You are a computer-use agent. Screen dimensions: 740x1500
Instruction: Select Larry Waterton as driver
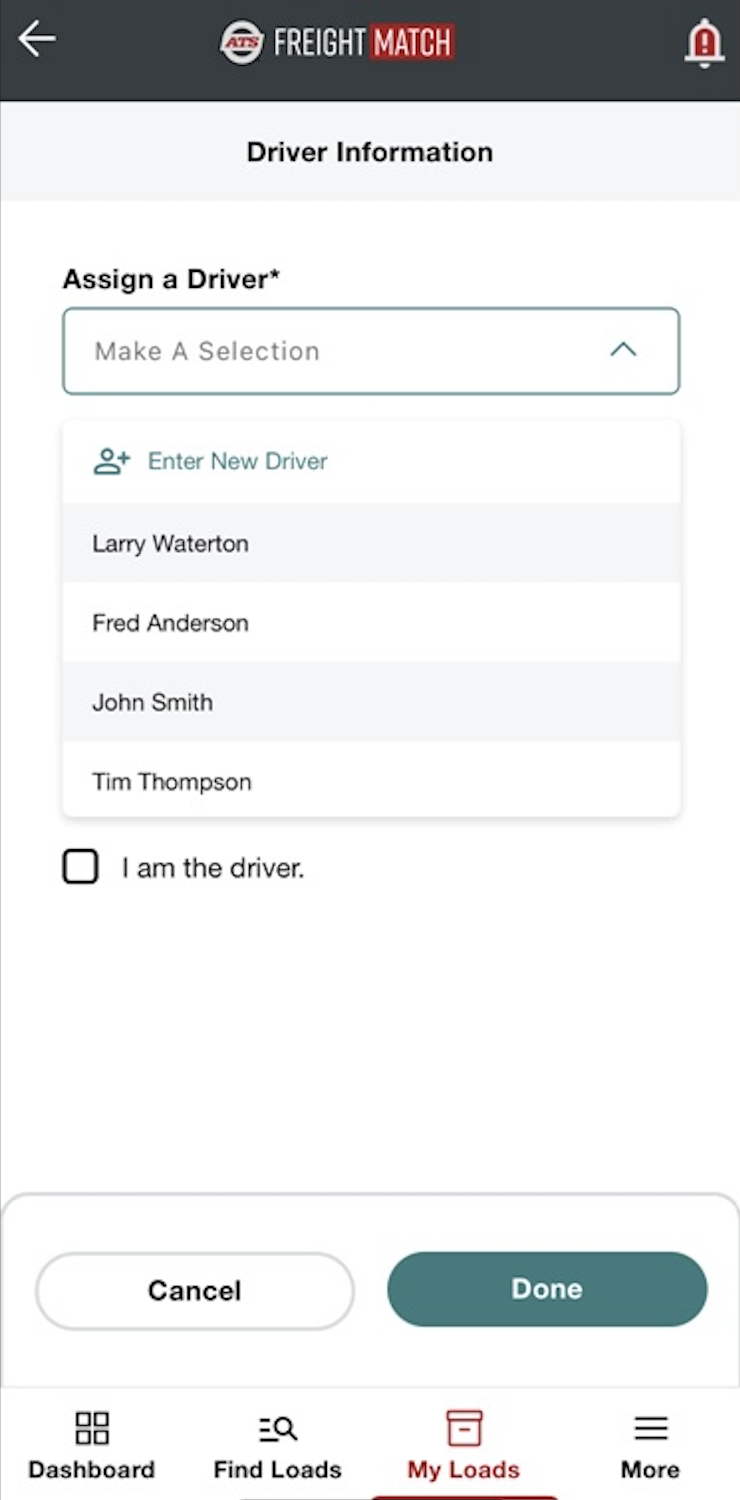pos(171,544)
